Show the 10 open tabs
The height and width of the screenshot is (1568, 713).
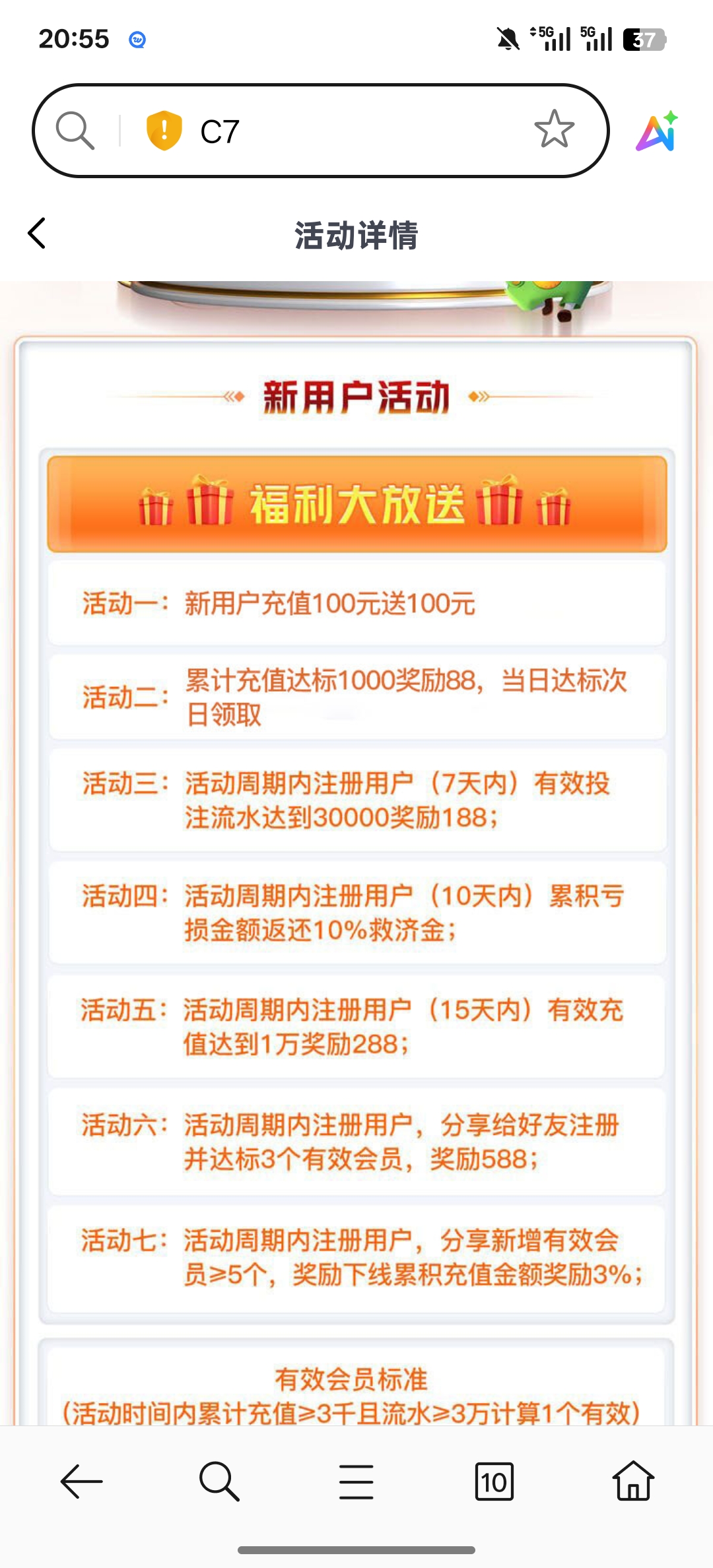pos(494,1482)
